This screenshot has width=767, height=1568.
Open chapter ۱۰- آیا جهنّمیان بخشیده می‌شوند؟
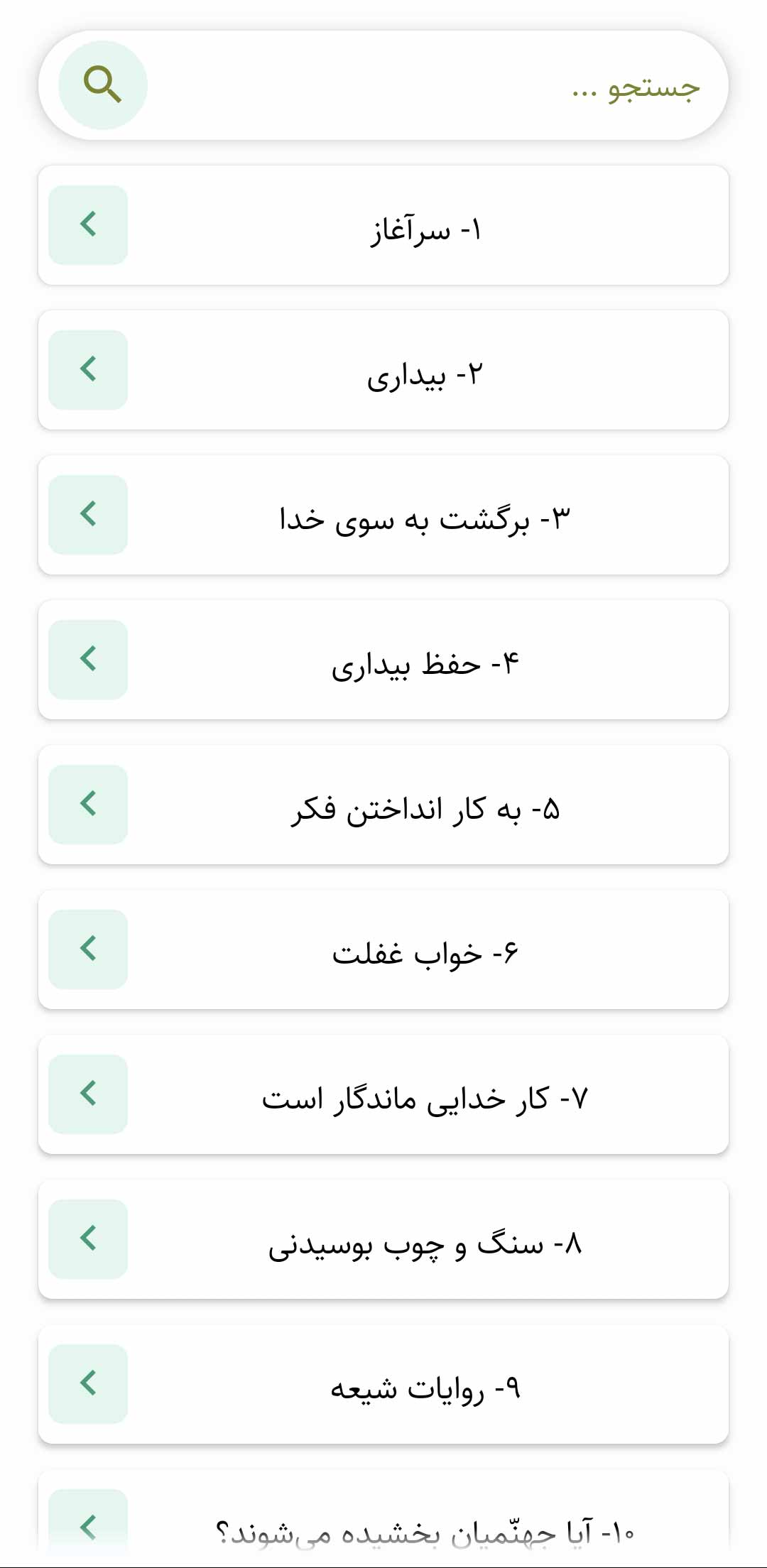pos(383,1518)
